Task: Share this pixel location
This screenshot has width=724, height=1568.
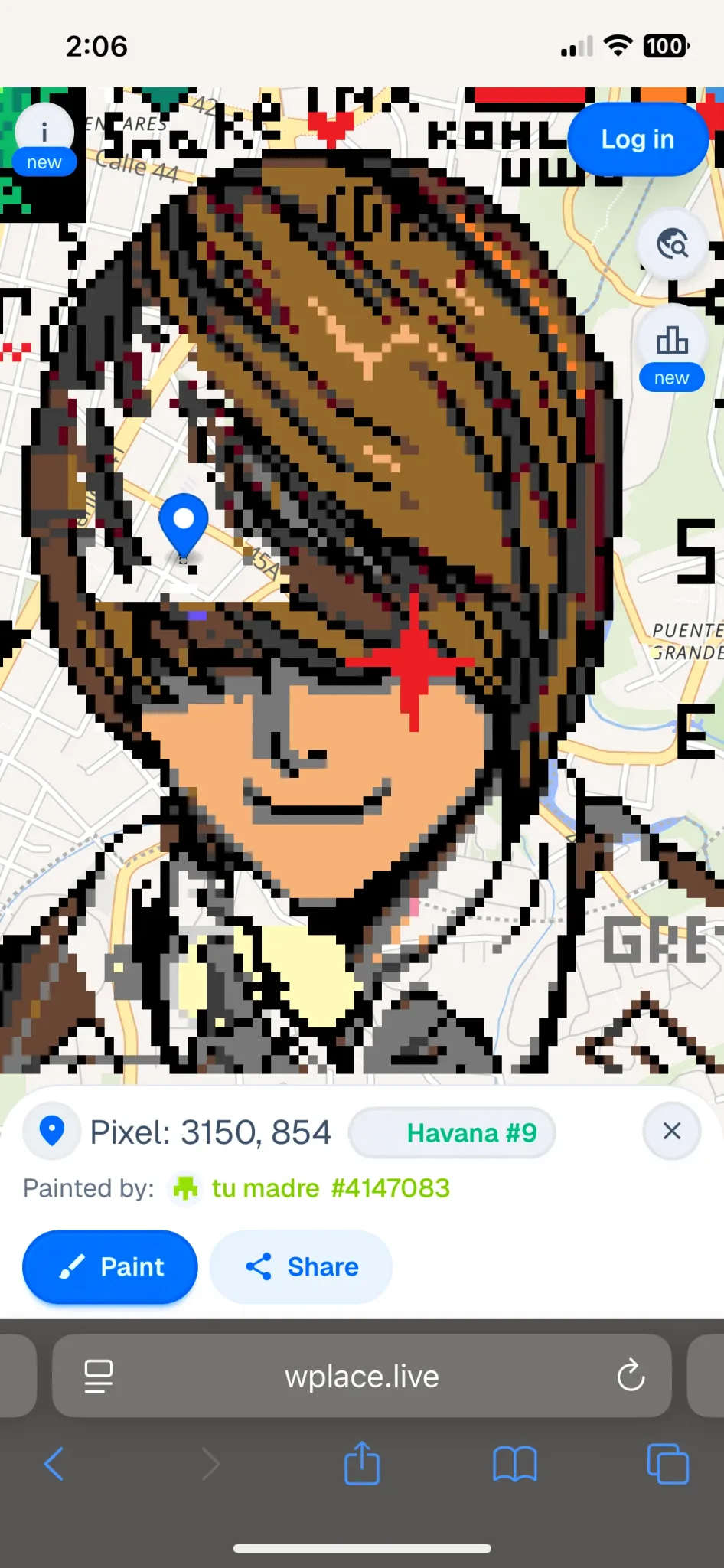Action: (301, 1266)
